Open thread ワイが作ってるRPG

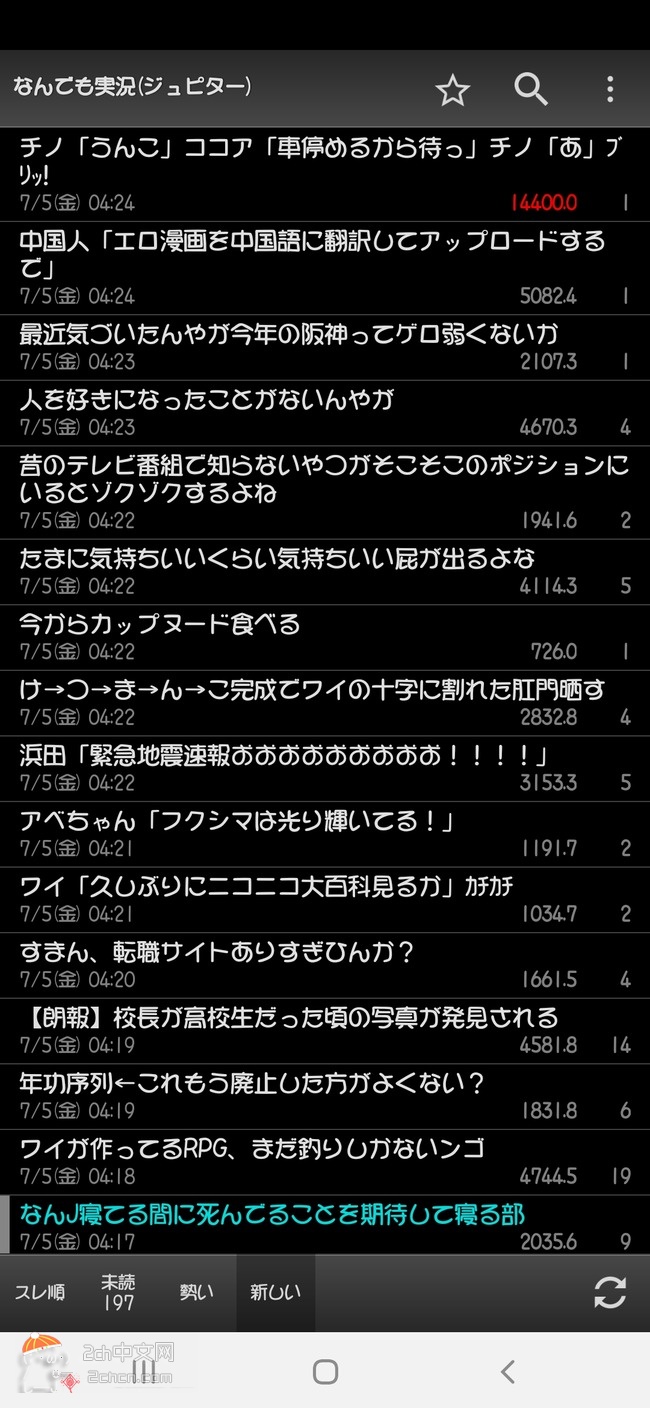[325, 1162]
